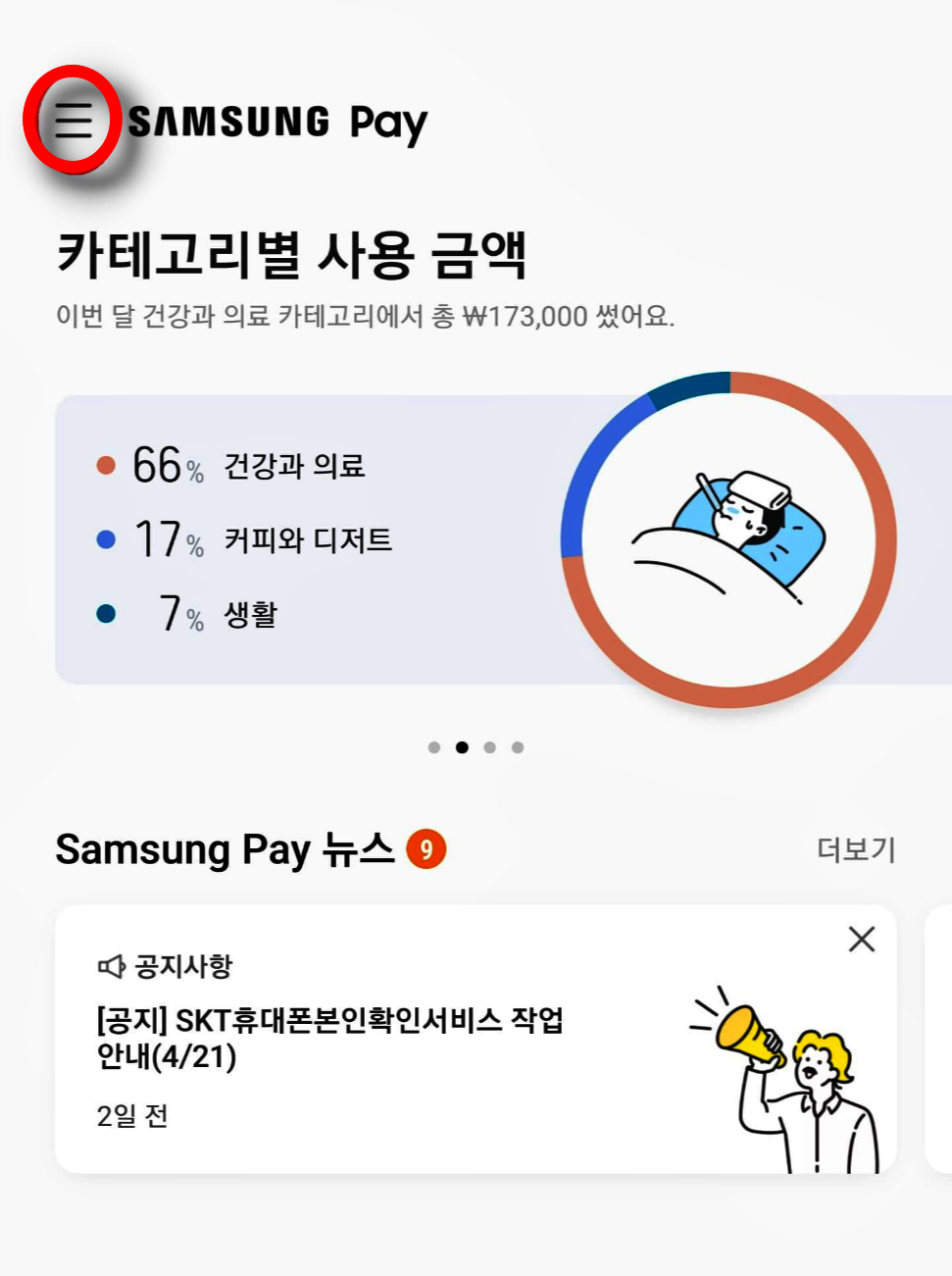Select the first carousel page indicator dot
Image resolution: width=952 pixels, height=1276 pixels.
(434, 746)
